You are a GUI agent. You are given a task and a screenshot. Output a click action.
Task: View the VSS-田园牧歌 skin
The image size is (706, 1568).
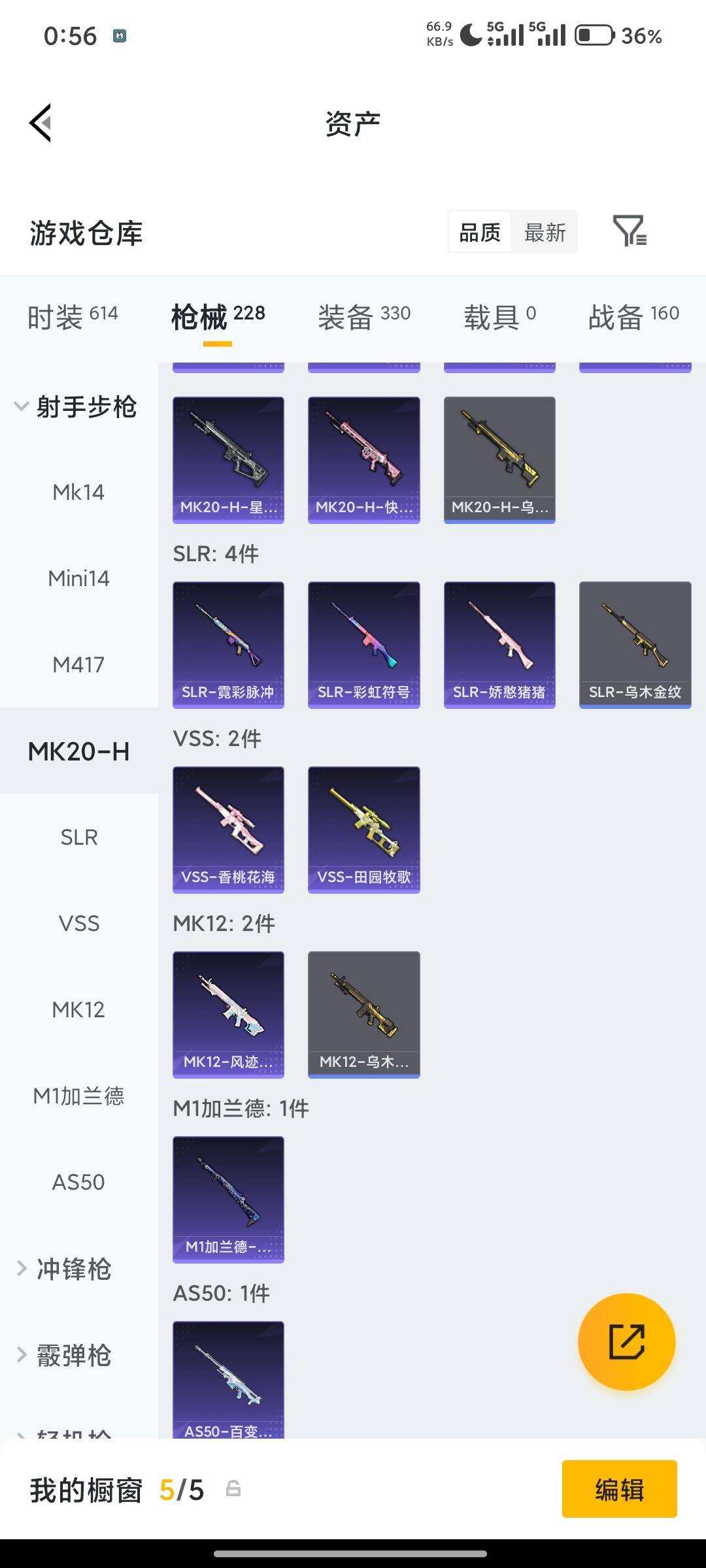coord(363,829)
